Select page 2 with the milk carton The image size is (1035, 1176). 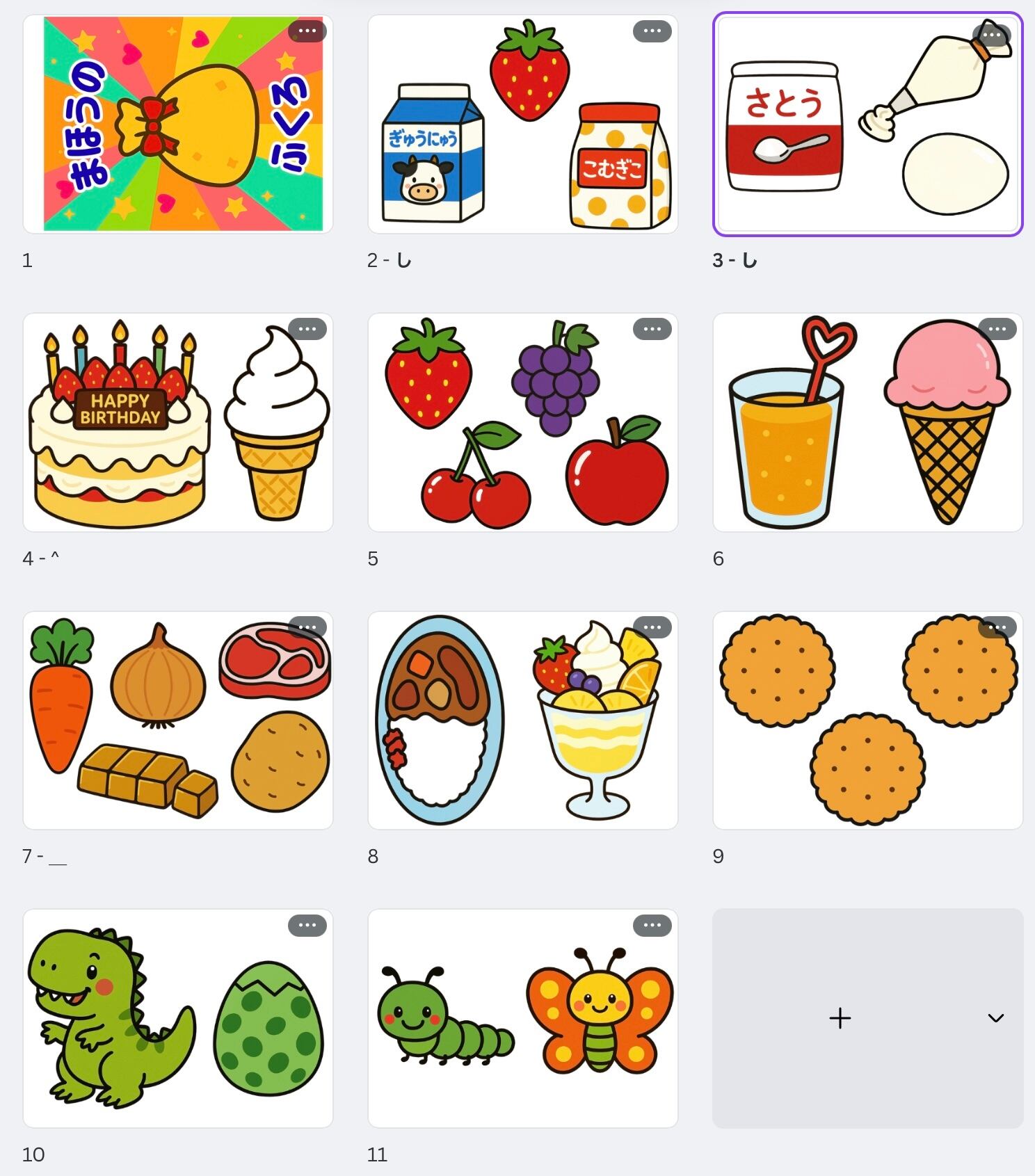point(523,124)
